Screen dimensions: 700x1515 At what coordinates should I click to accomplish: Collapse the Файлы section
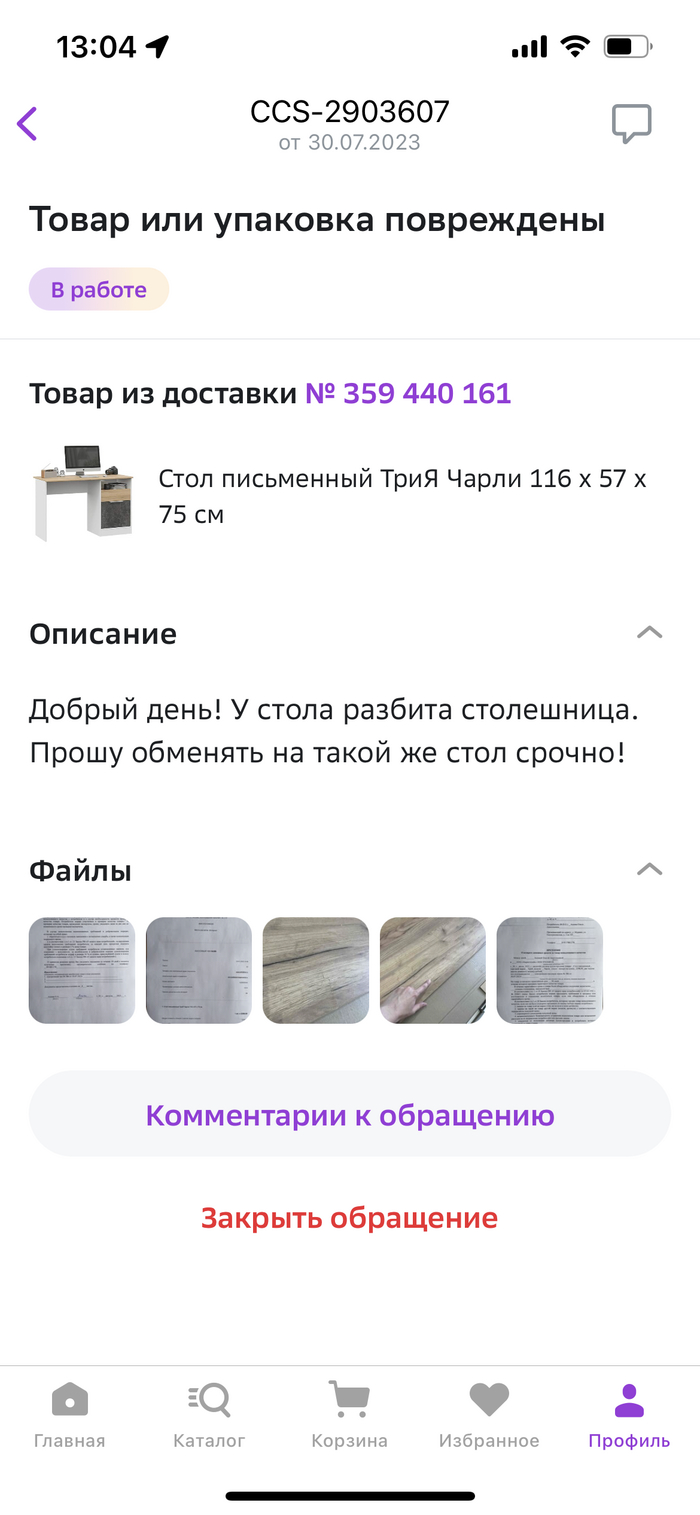click(650, 870)
